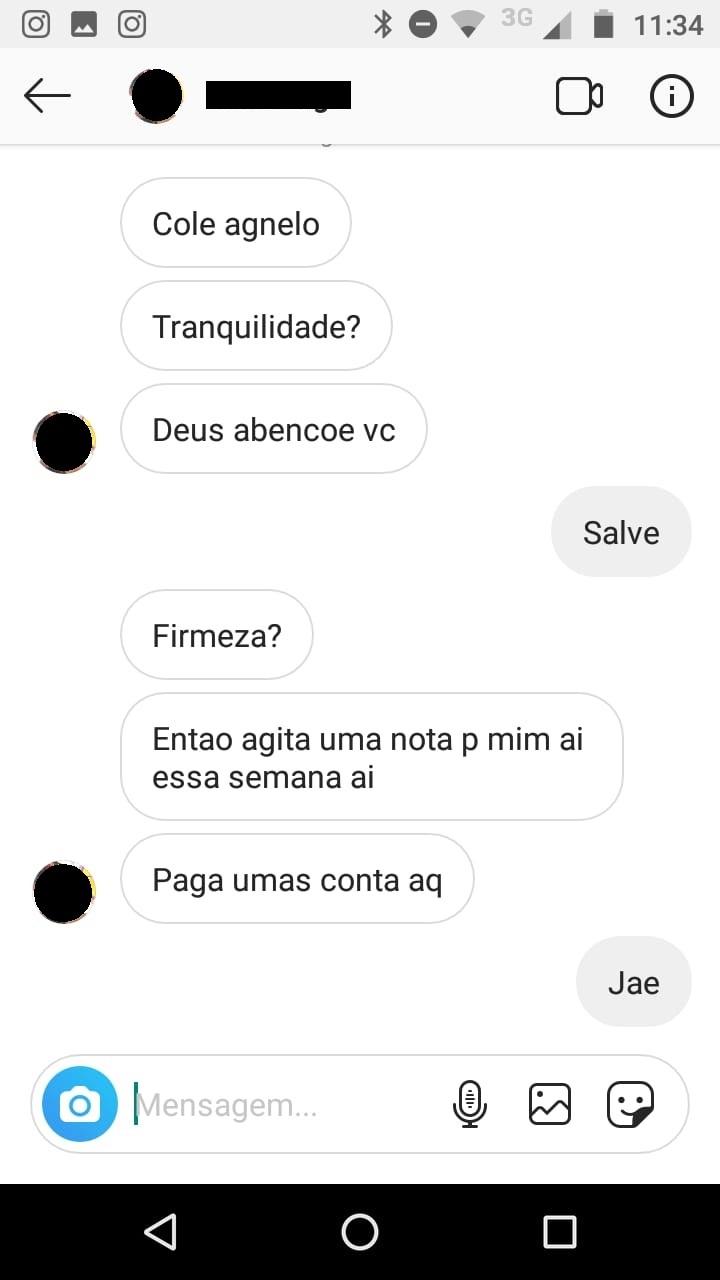Record a voice message with microphone
This screenshot has width=720, height=1280.
pos(469,1105)
